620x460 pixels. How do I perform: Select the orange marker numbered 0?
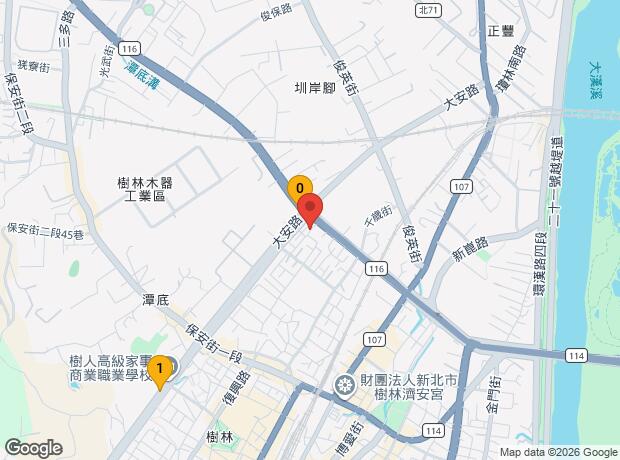pyautogui.click(x=299, y=187)
